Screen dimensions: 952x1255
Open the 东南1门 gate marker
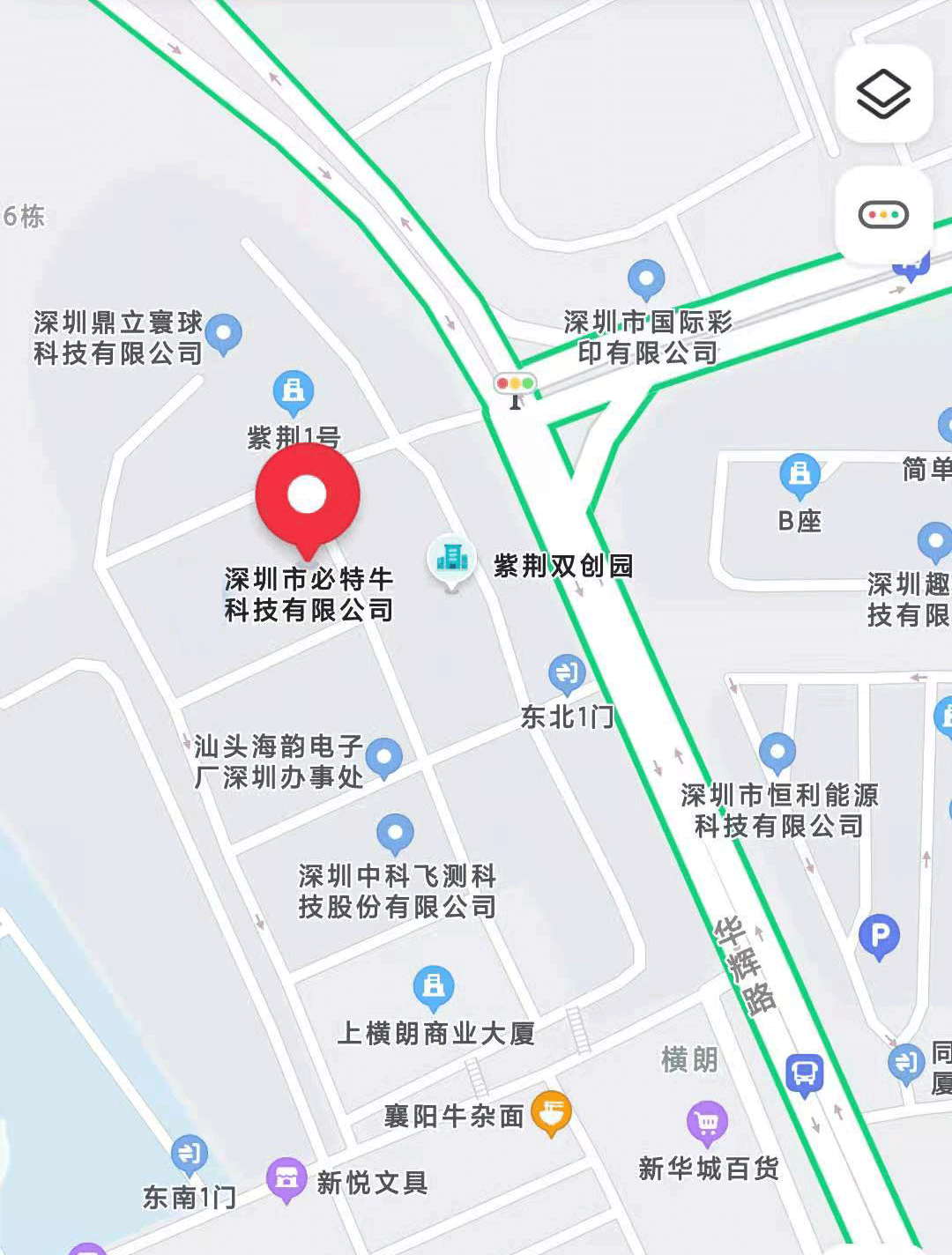tap(189, 1154)
